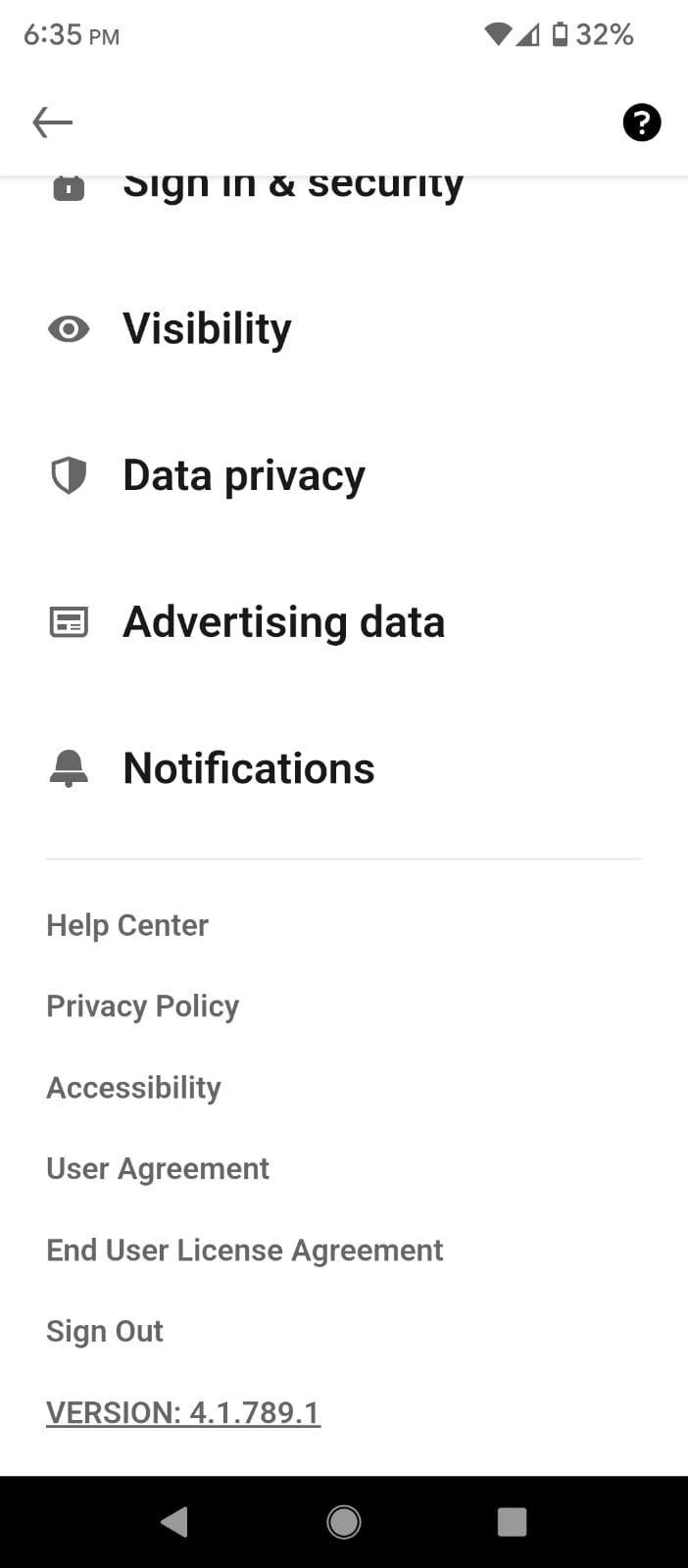Open recent apps from navigation bar
Screen dimensions: 688x1568
512,1522
